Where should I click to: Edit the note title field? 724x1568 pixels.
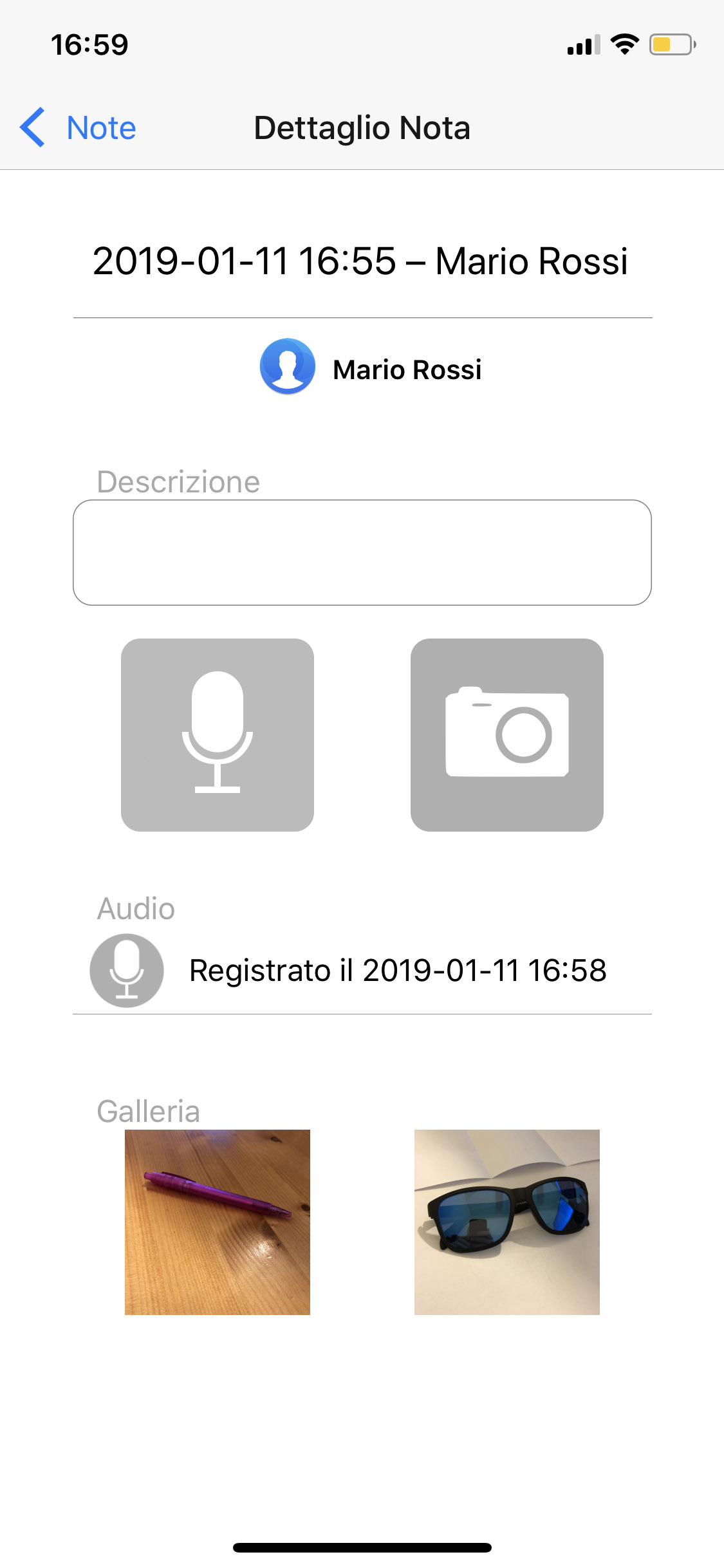pyautogui.click(x=361, y=261)
